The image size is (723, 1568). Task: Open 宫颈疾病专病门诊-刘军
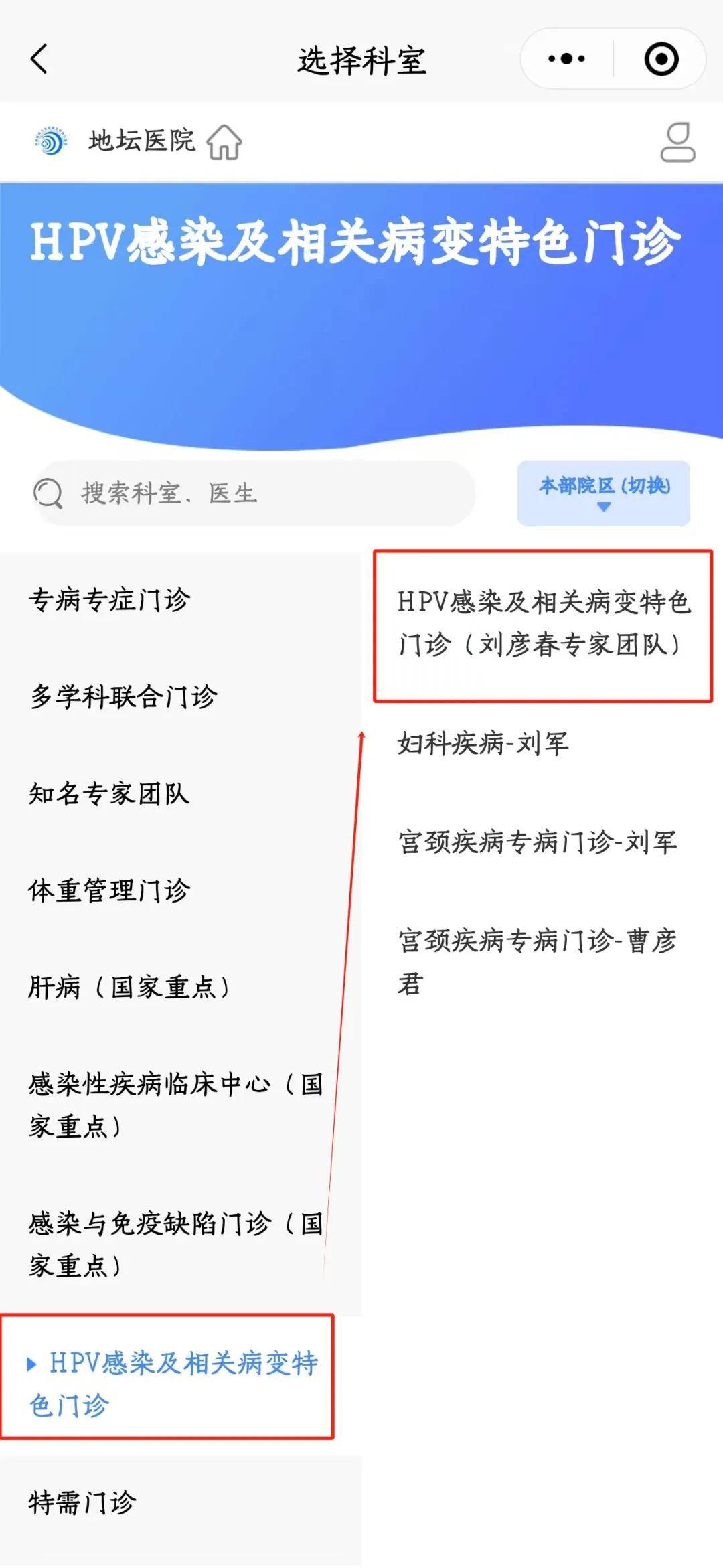point(538,842)
